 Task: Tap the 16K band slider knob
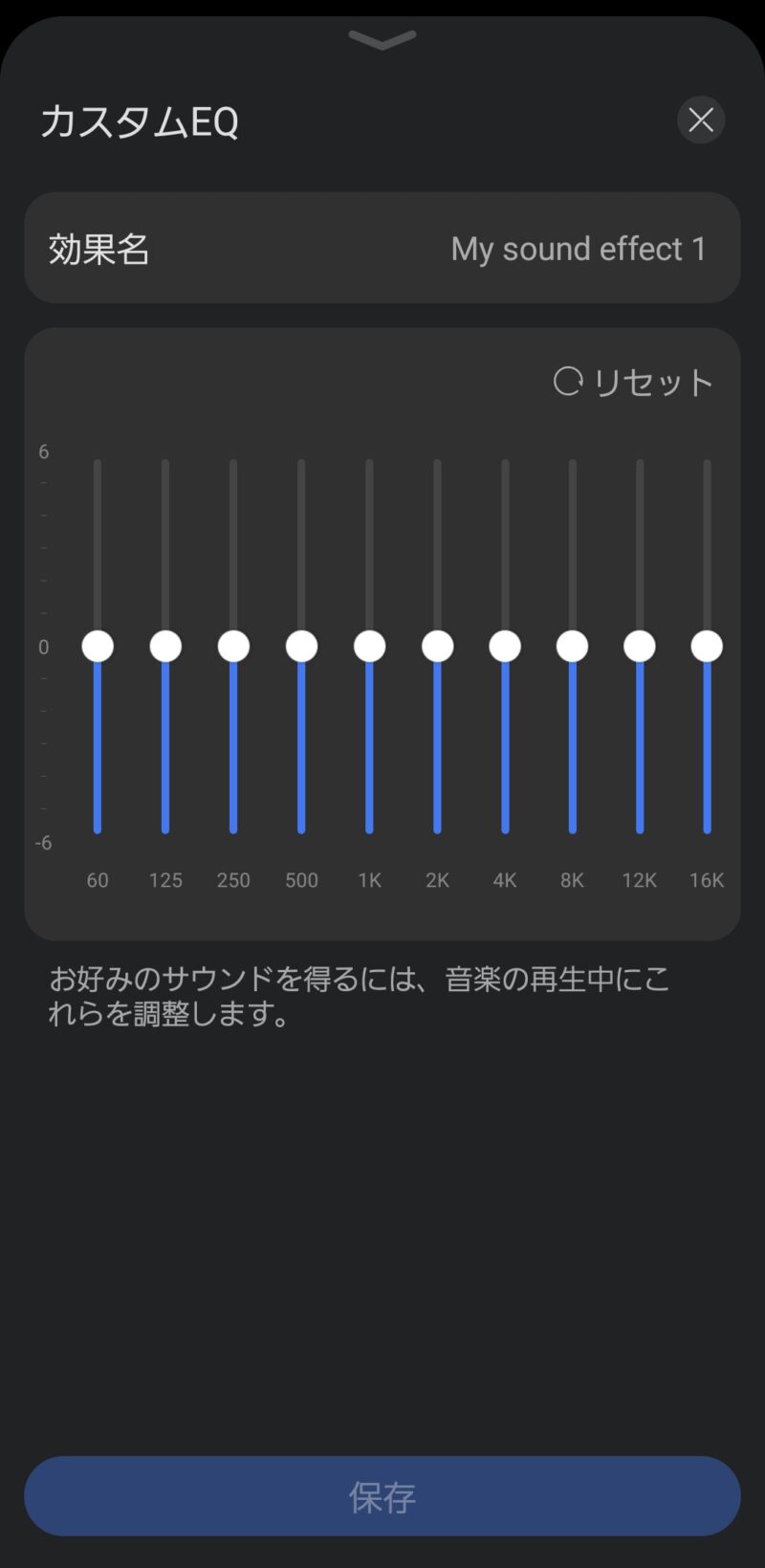point(707,647)
